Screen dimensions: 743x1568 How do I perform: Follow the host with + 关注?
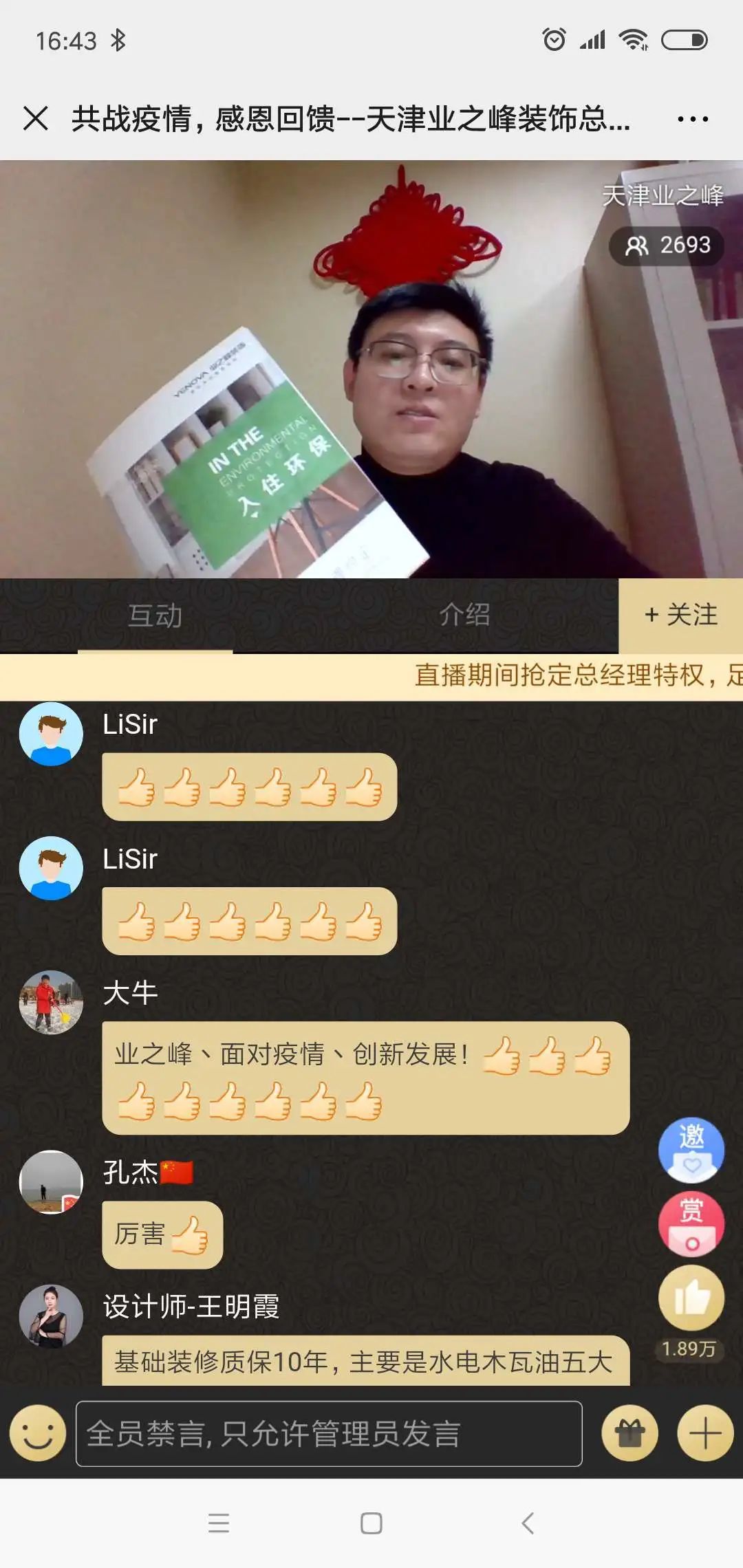pos(680,615)
